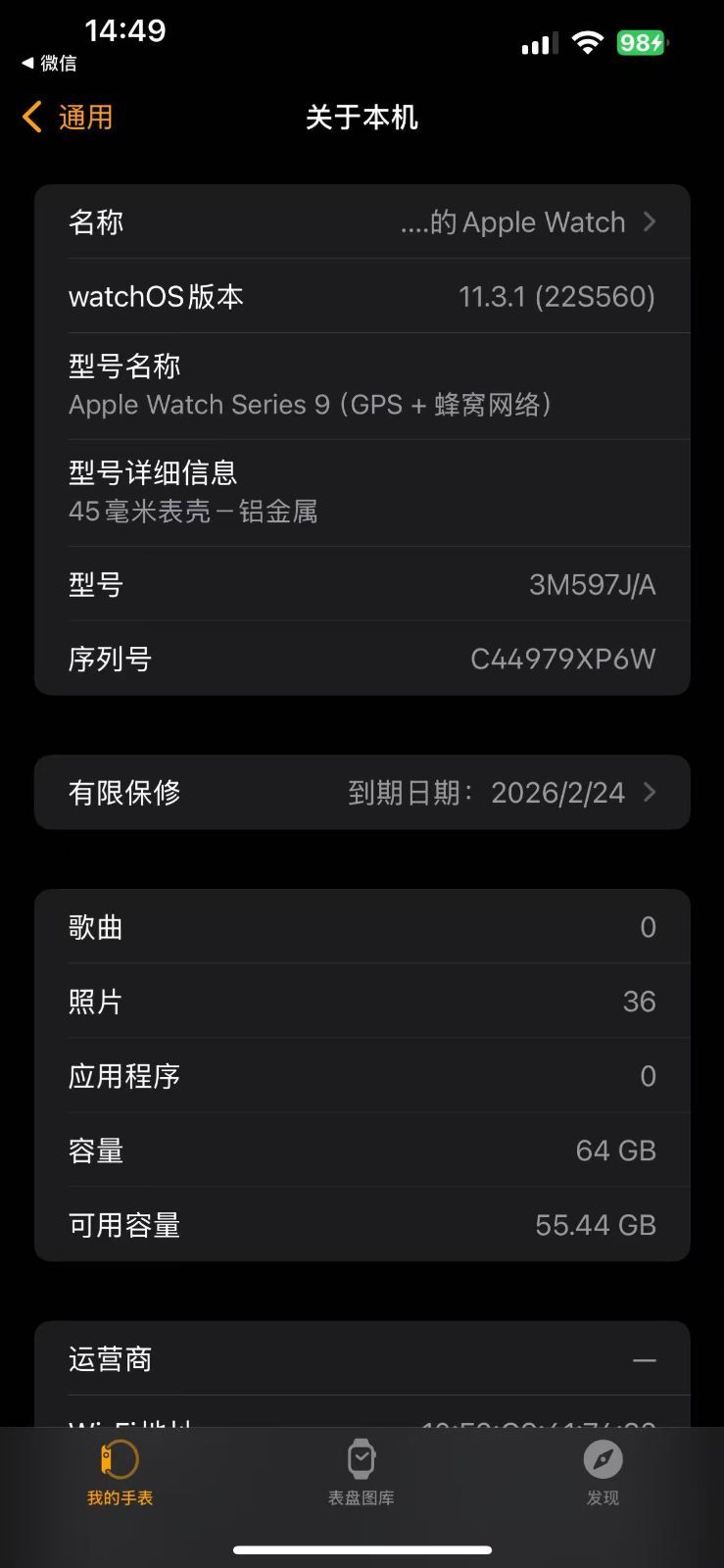The image size is (724, 1568).
Task: Open 有限保修 warranty details
Action: (362, 793)
